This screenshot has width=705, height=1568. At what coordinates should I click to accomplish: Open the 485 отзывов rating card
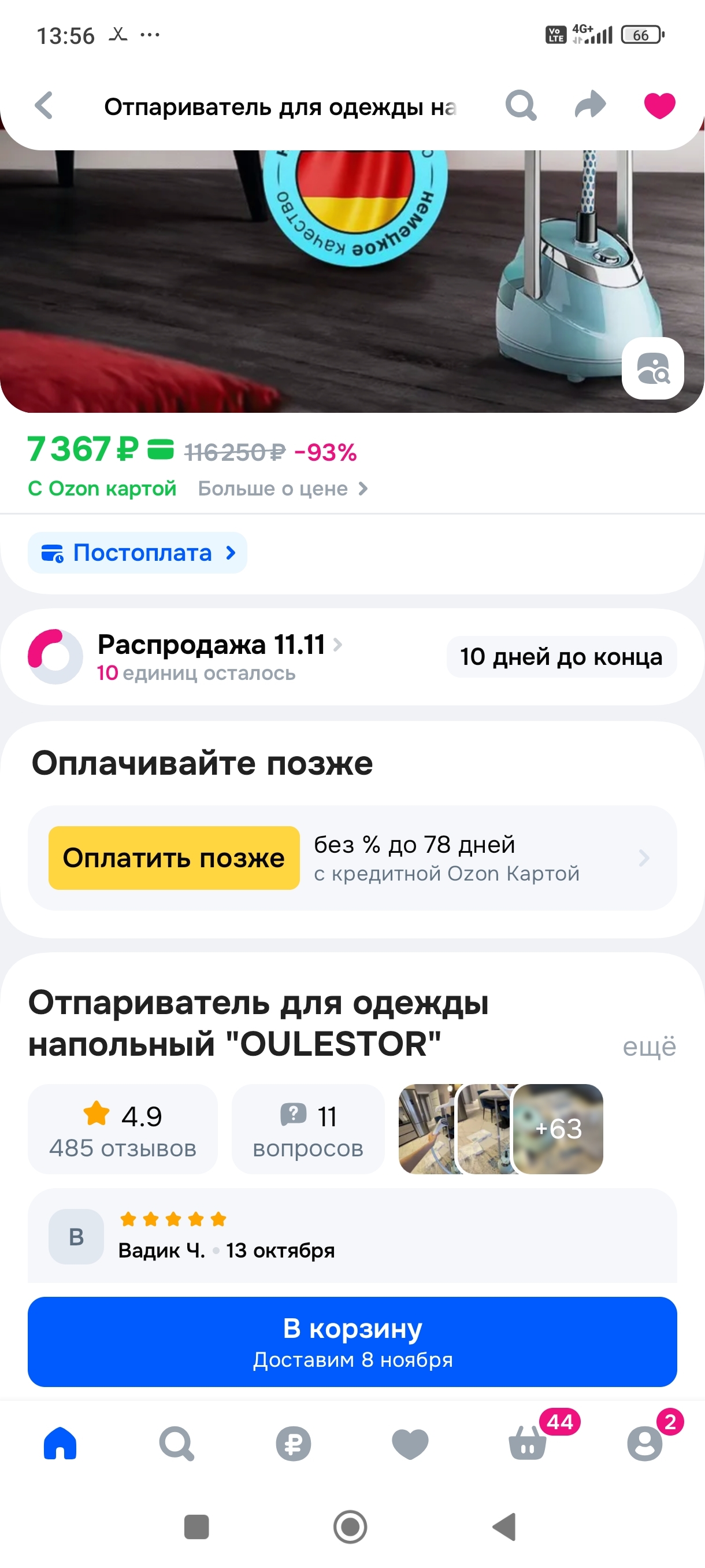123,1129
